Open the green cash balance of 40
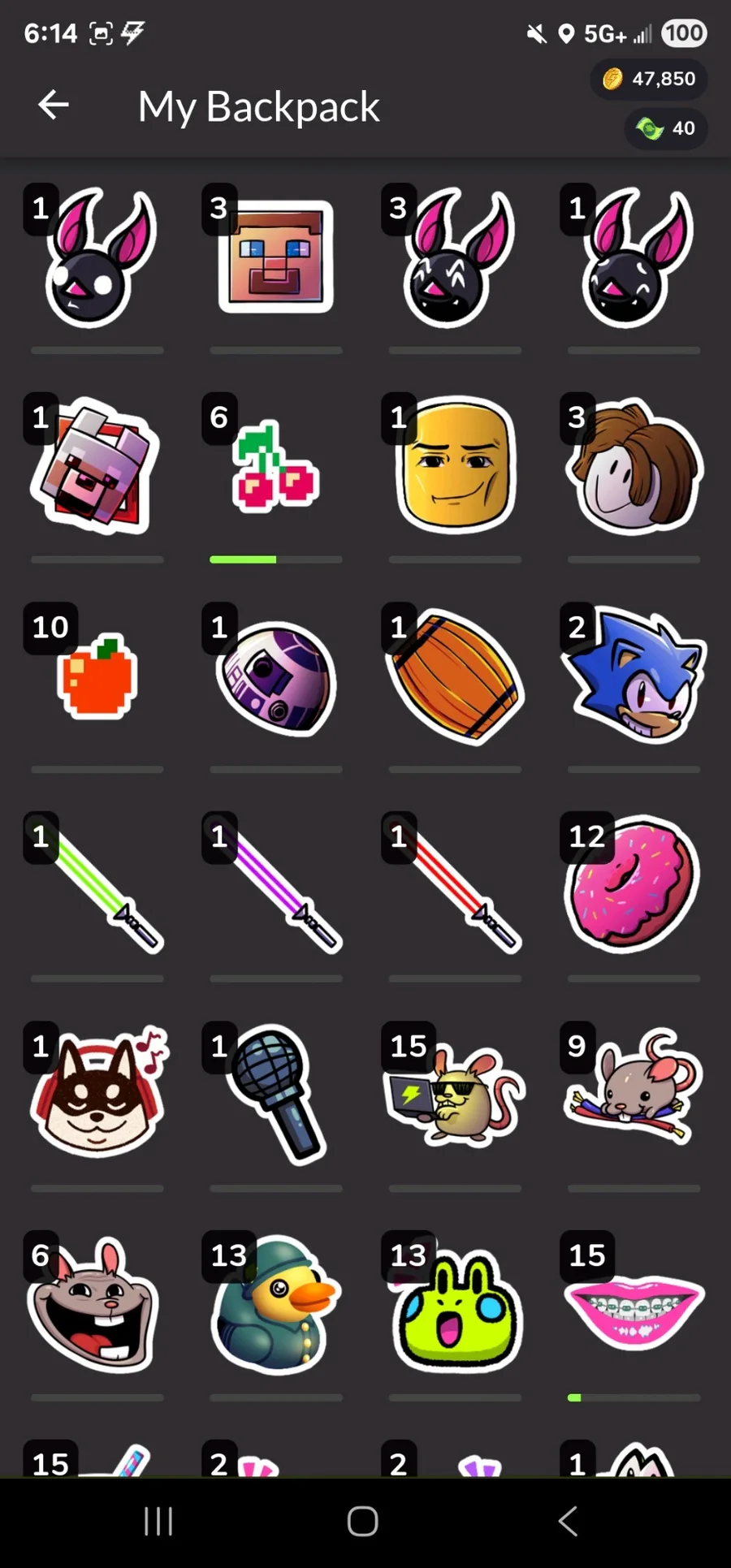The height and width of the screenshot is (1568, 731). point(666,128)
